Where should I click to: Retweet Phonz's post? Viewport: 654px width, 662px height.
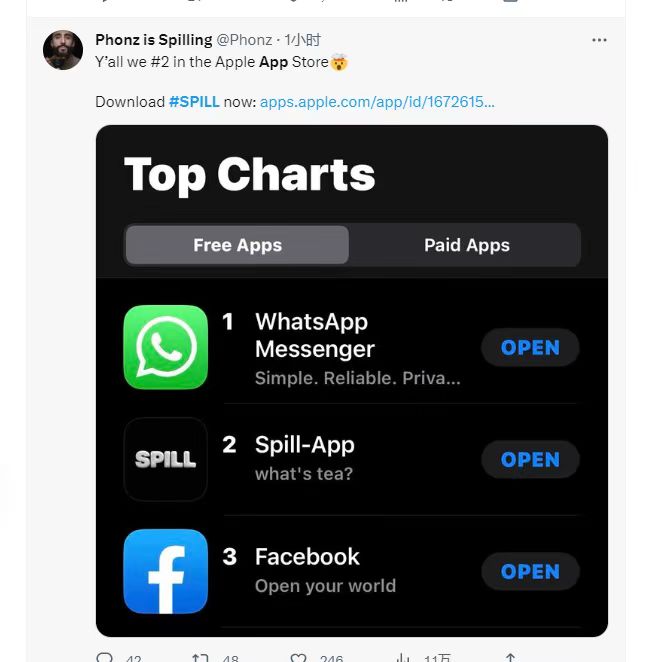pos(200,658)
